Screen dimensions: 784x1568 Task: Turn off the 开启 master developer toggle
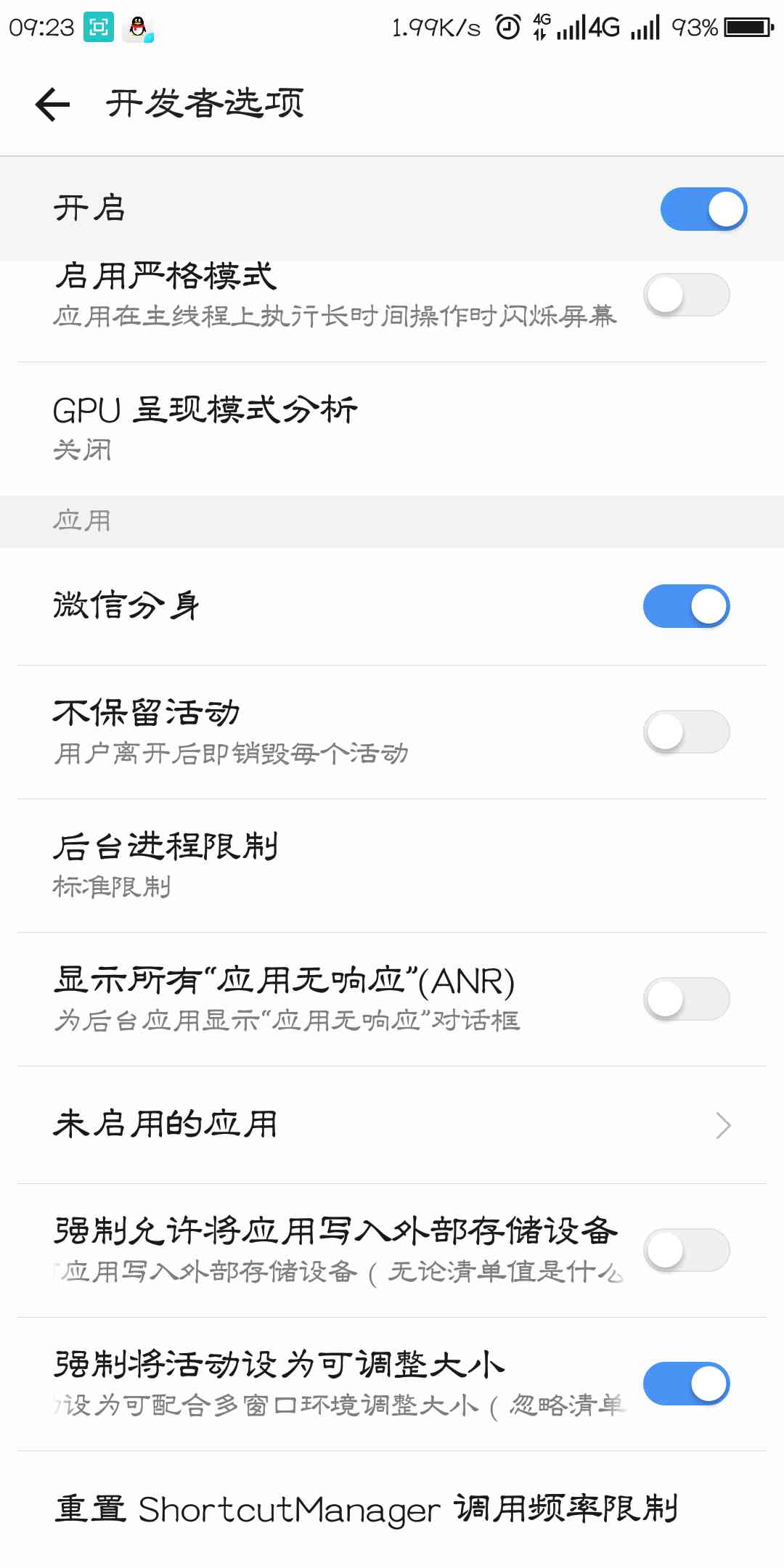pos(703,208)
